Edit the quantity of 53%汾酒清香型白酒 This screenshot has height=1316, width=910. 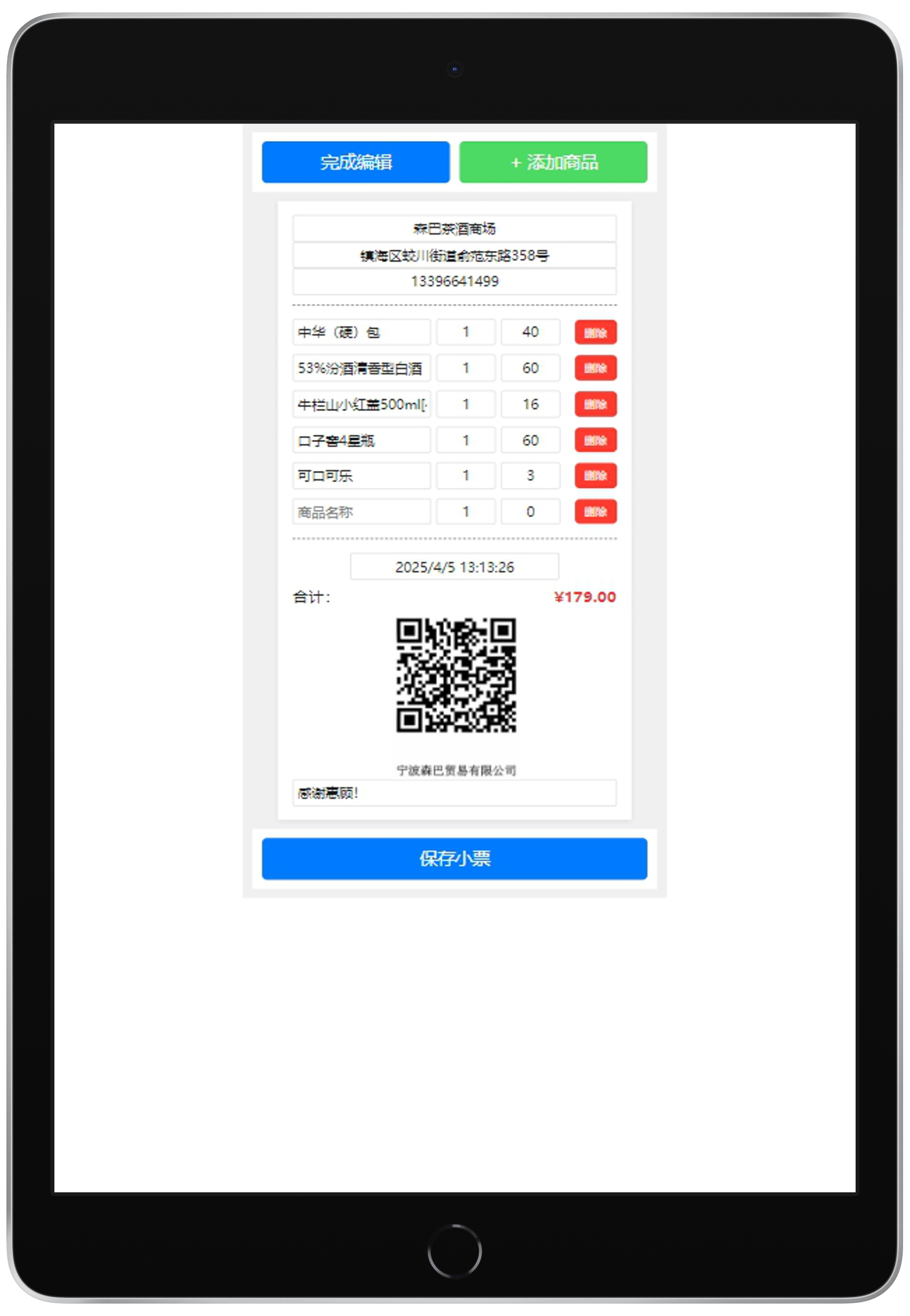[x=465, y=368]
